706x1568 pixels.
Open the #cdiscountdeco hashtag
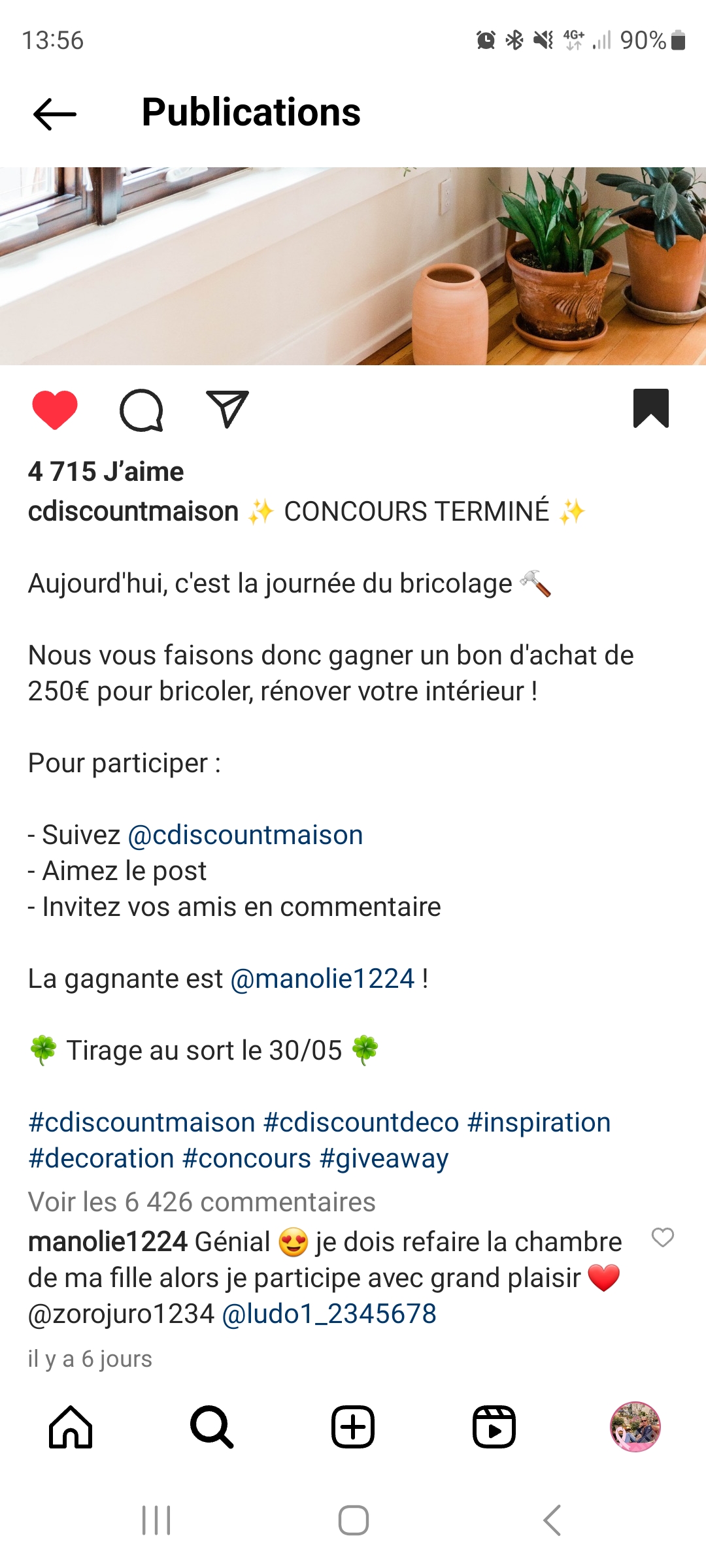coord(361,1122)
